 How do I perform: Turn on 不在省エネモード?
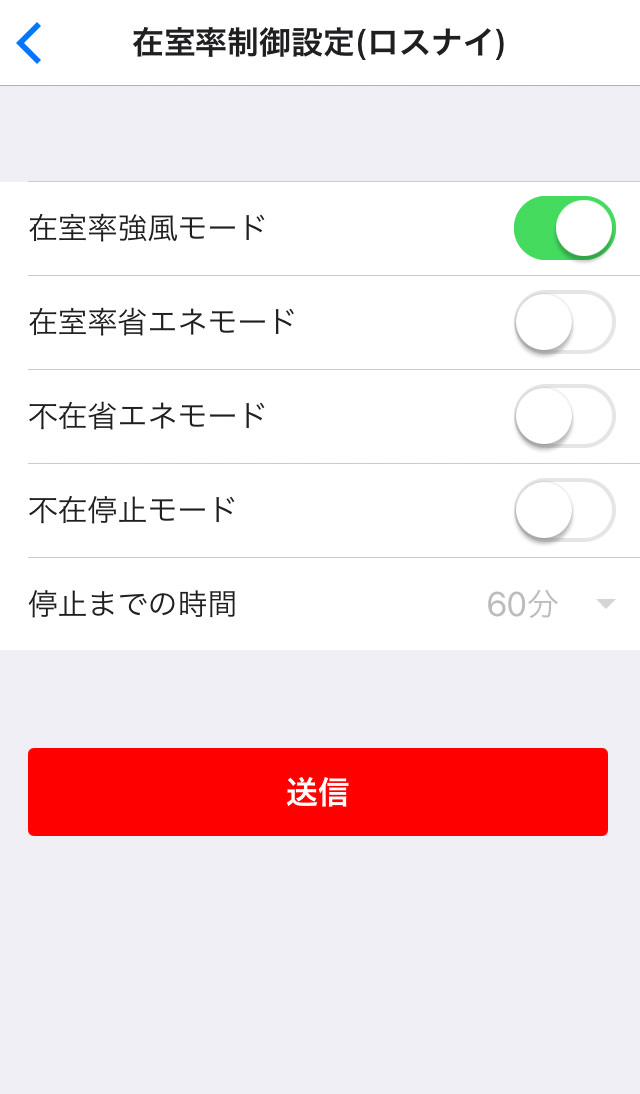click(x=564, y=416)
